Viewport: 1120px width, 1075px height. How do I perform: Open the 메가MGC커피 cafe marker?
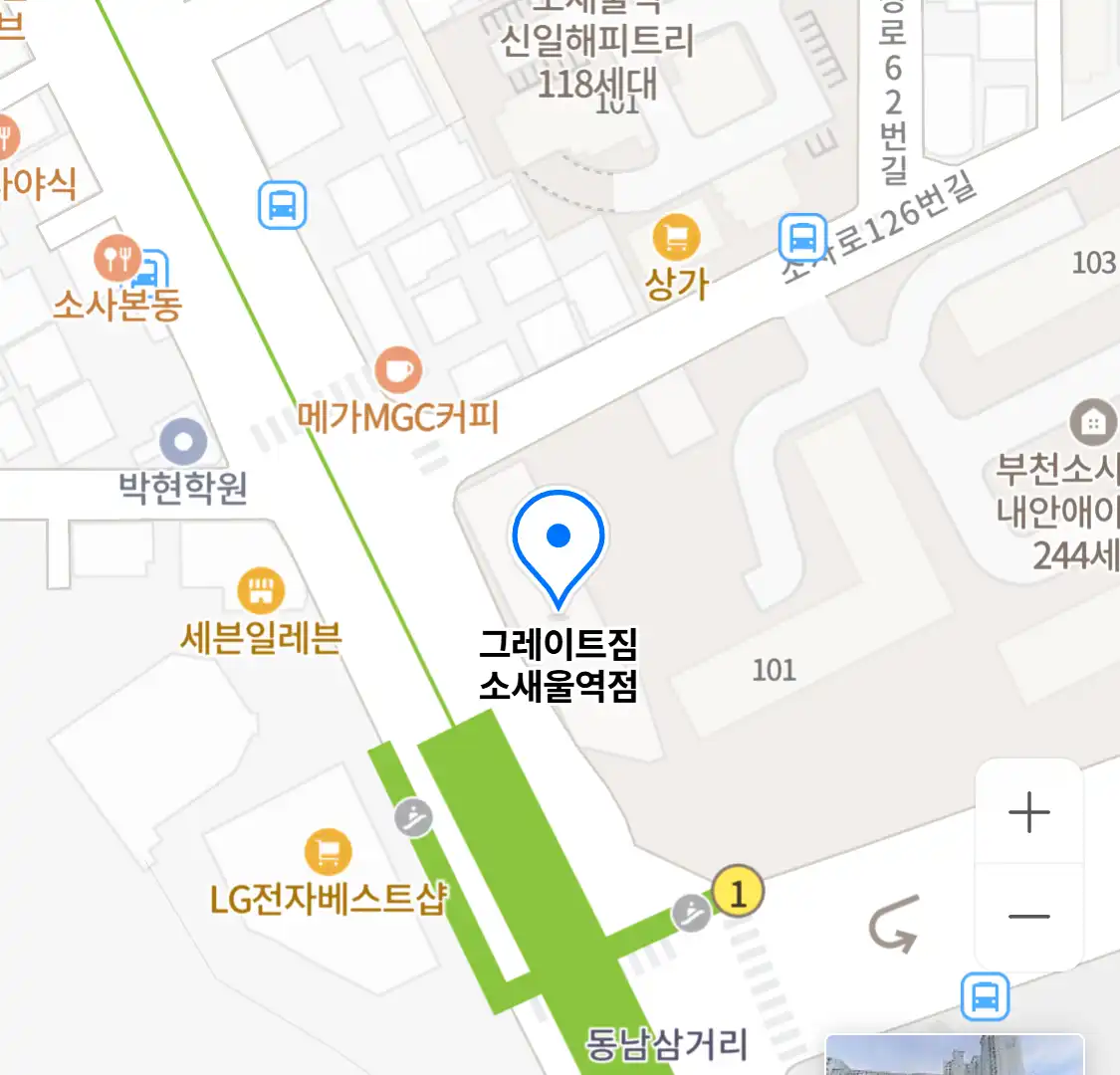pyautogui.click(x=398, y=370)
